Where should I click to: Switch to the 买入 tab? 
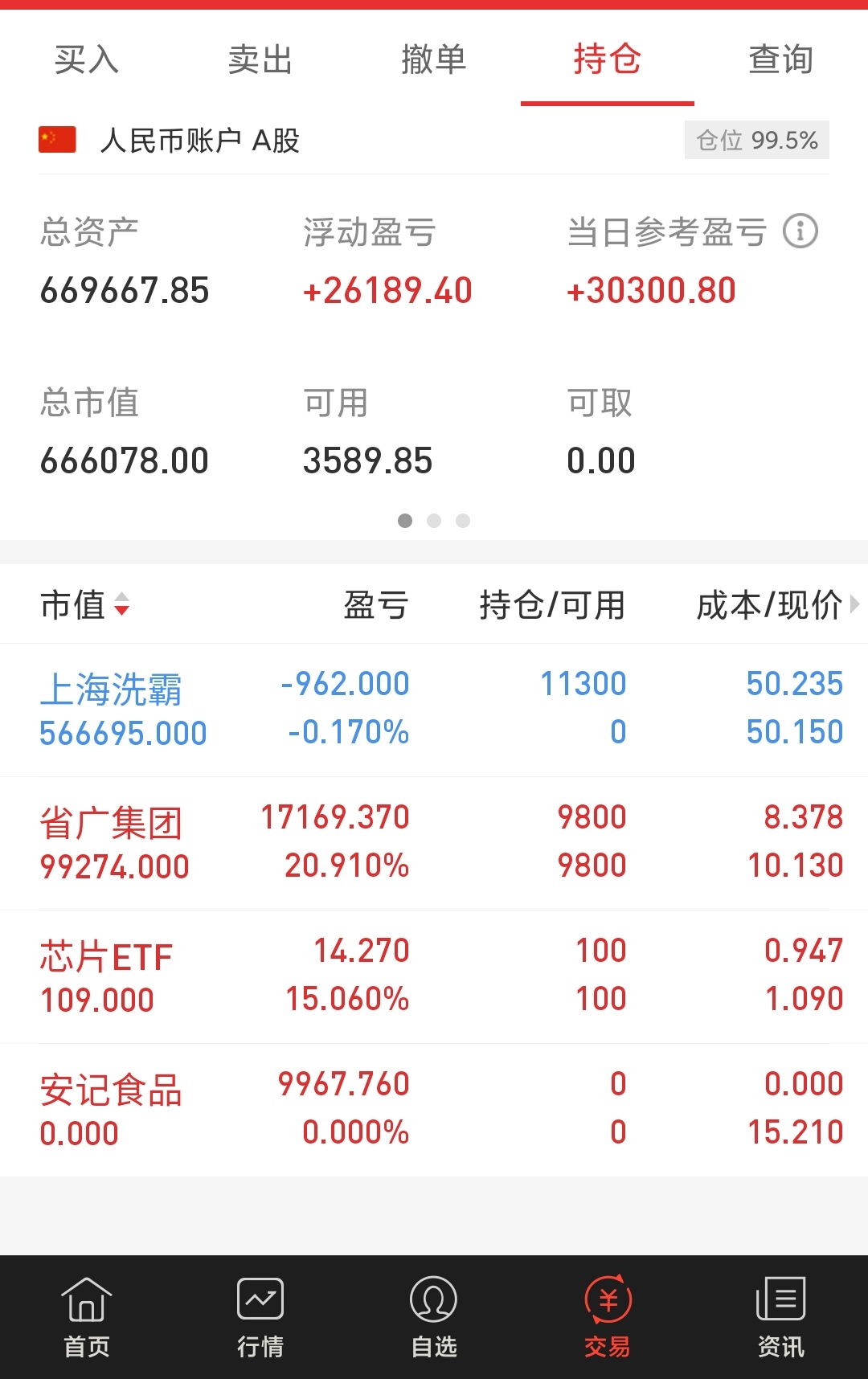coord(86,59)
